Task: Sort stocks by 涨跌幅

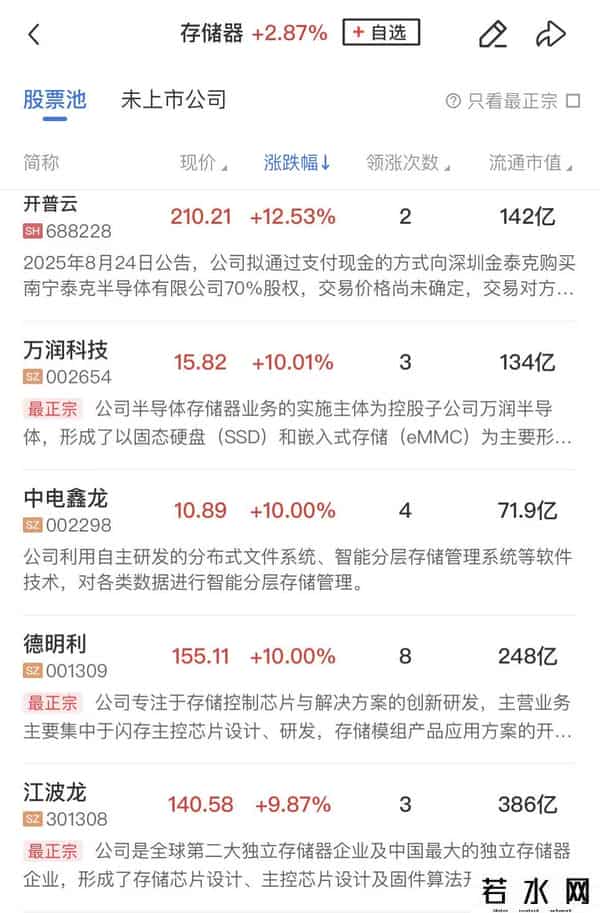Action: pos(297,162)
